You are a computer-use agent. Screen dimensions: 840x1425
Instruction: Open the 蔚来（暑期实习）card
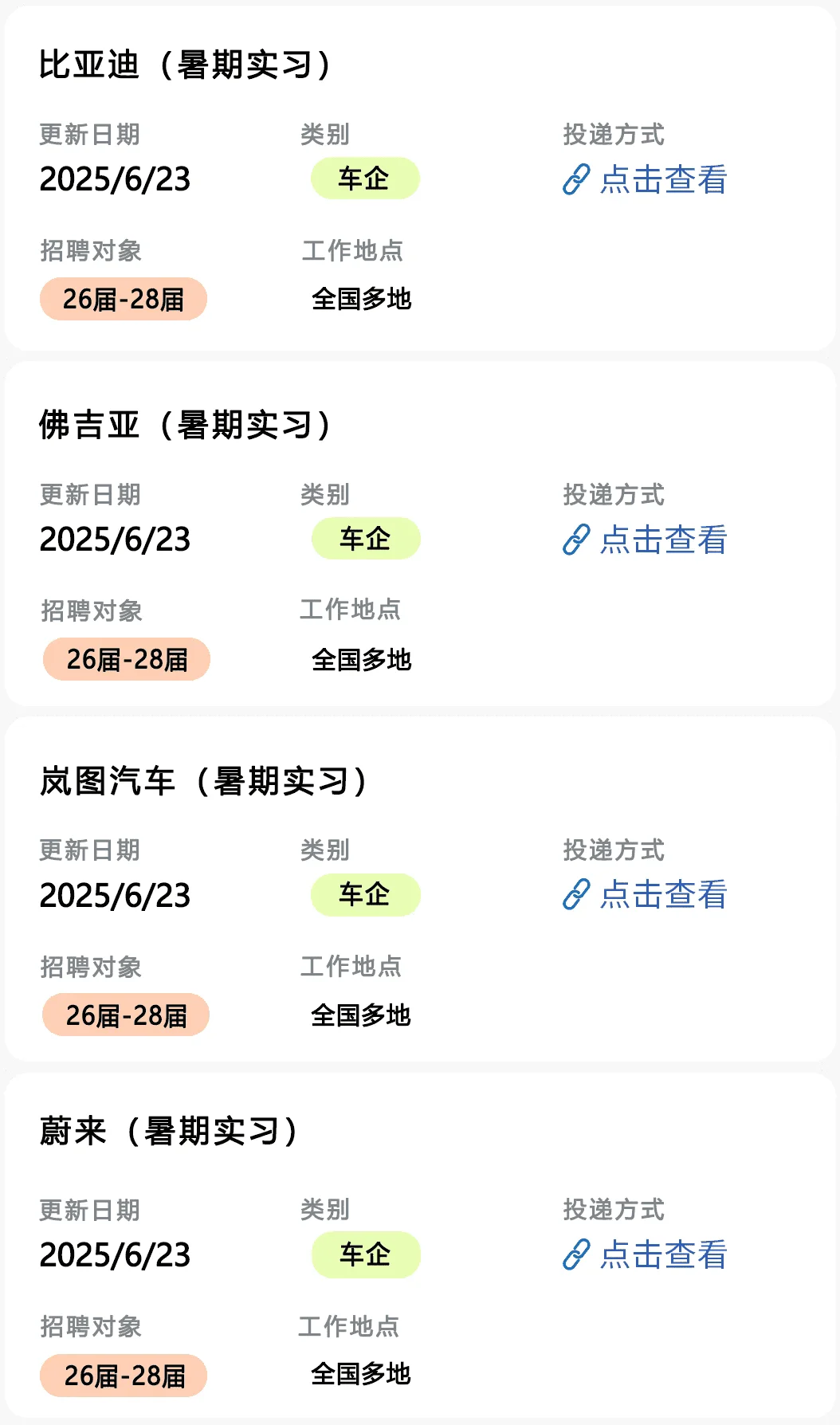tap(420, 1246)
